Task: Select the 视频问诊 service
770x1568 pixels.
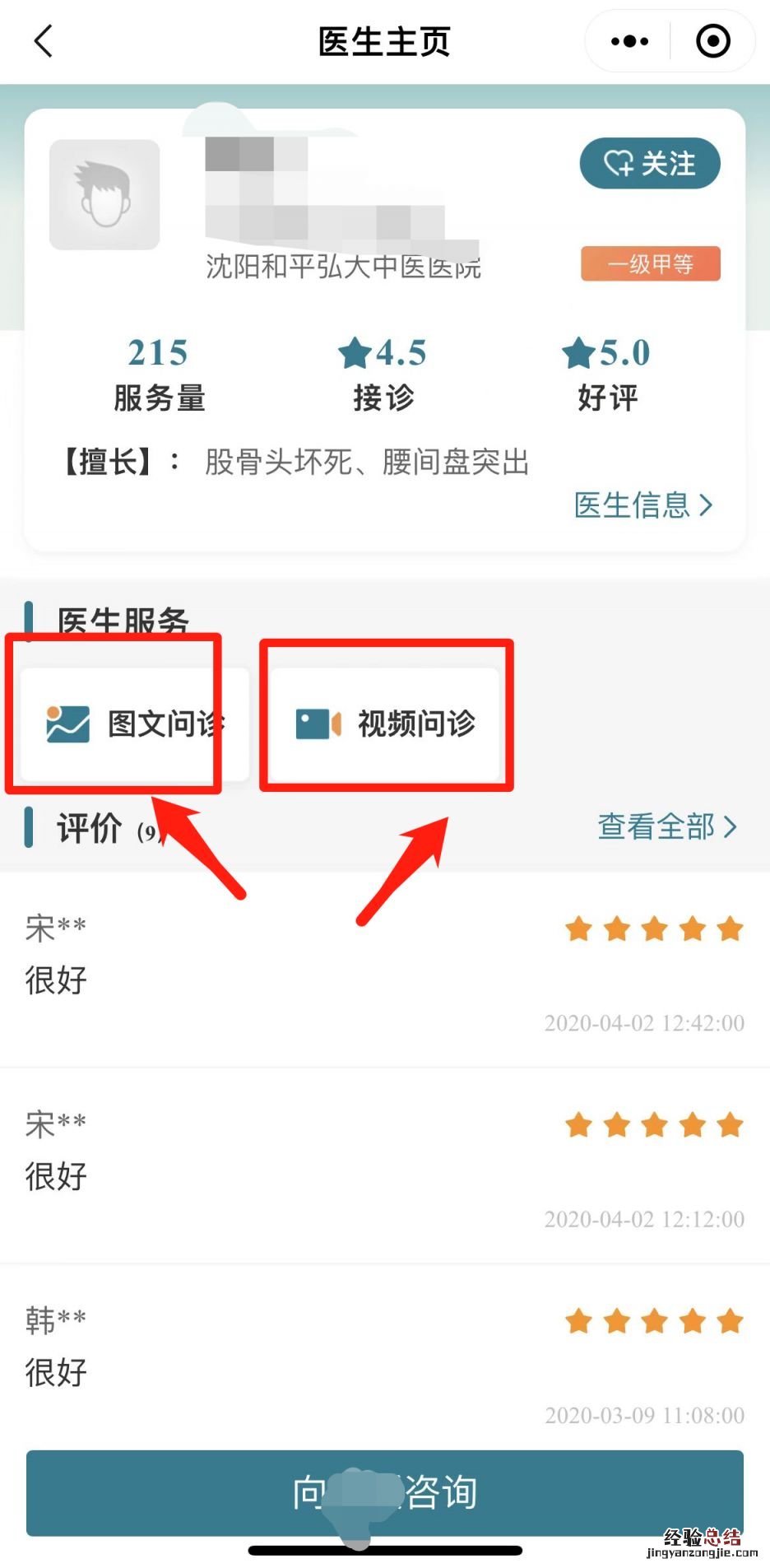Action: (x=386, y=724)
